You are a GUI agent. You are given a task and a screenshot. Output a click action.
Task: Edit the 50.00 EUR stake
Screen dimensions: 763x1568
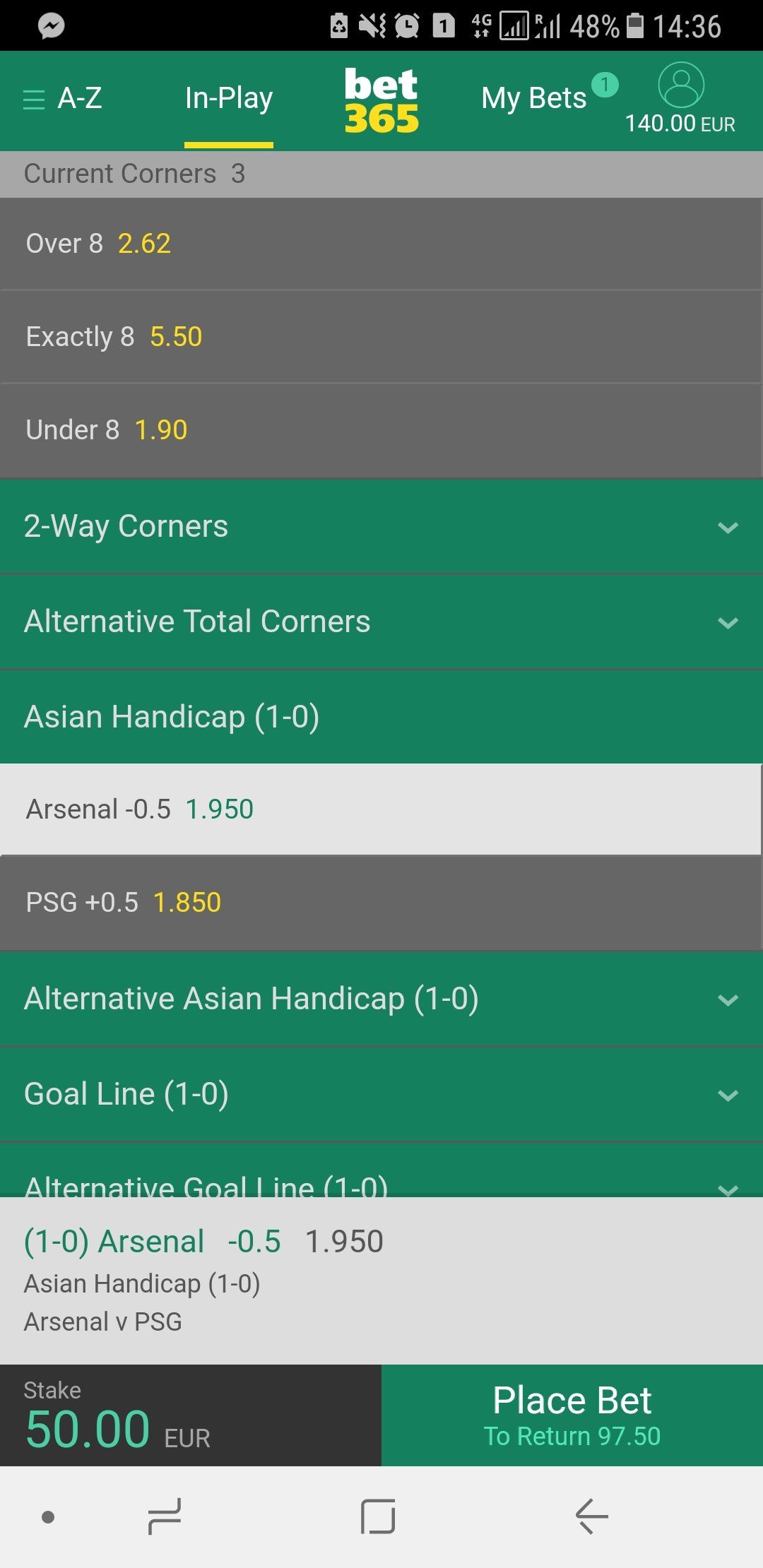click(189, 1415)
